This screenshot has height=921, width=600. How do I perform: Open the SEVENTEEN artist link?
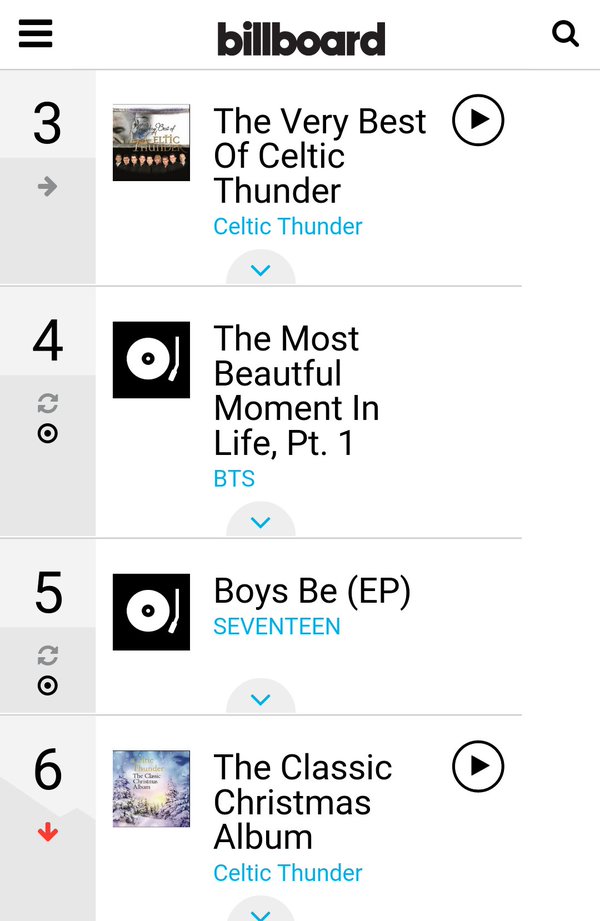[x=277, y=627]
